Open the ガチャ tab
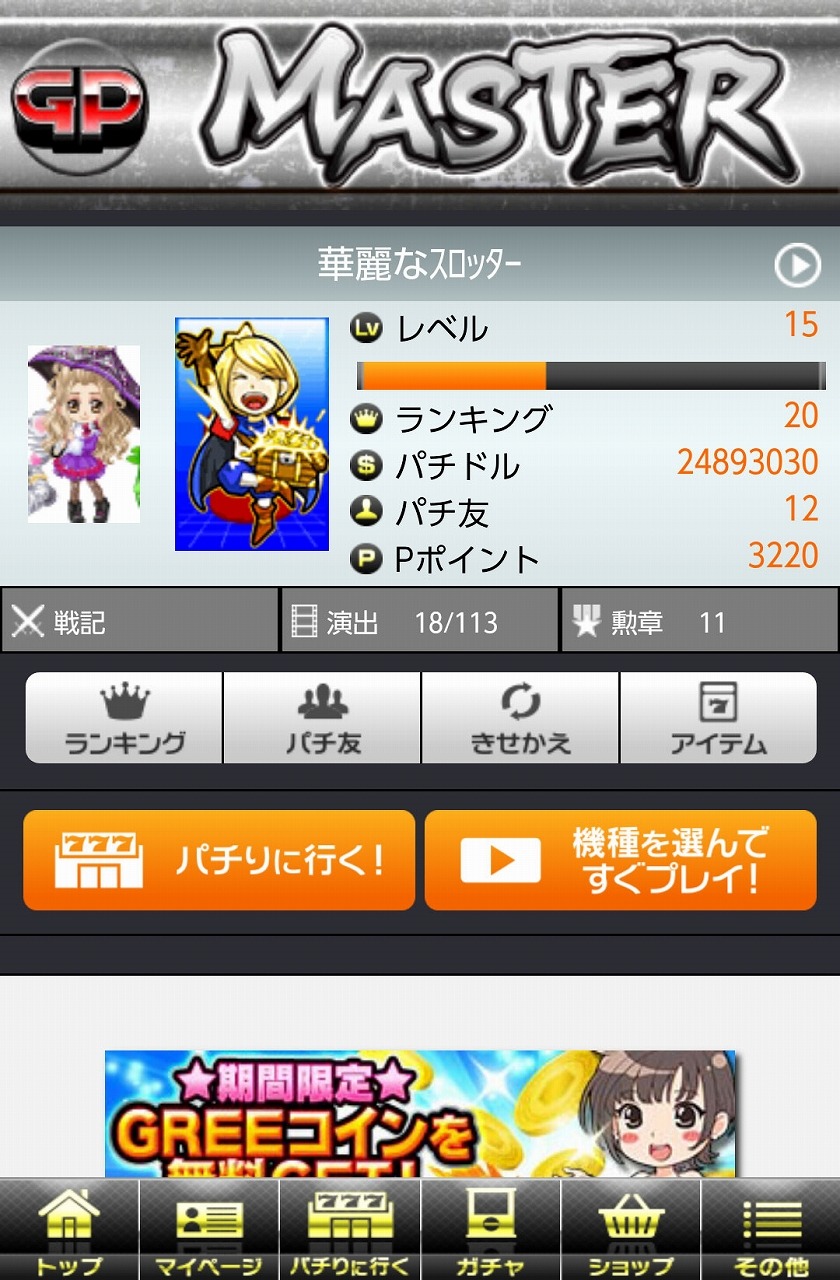Viewport: 840px width, 1280px height. (490, 1230)
